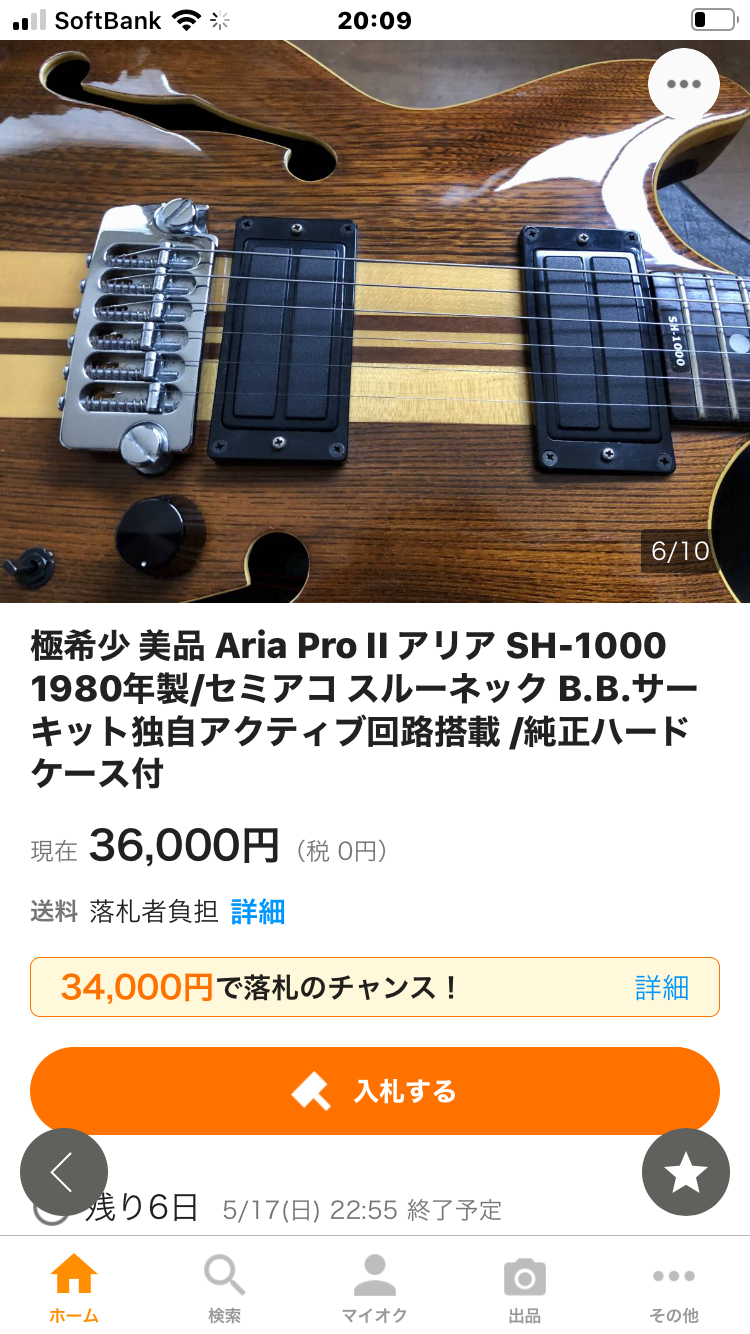
Task: Expand shipping details via 詳細 link
Action: click(258, 912)
